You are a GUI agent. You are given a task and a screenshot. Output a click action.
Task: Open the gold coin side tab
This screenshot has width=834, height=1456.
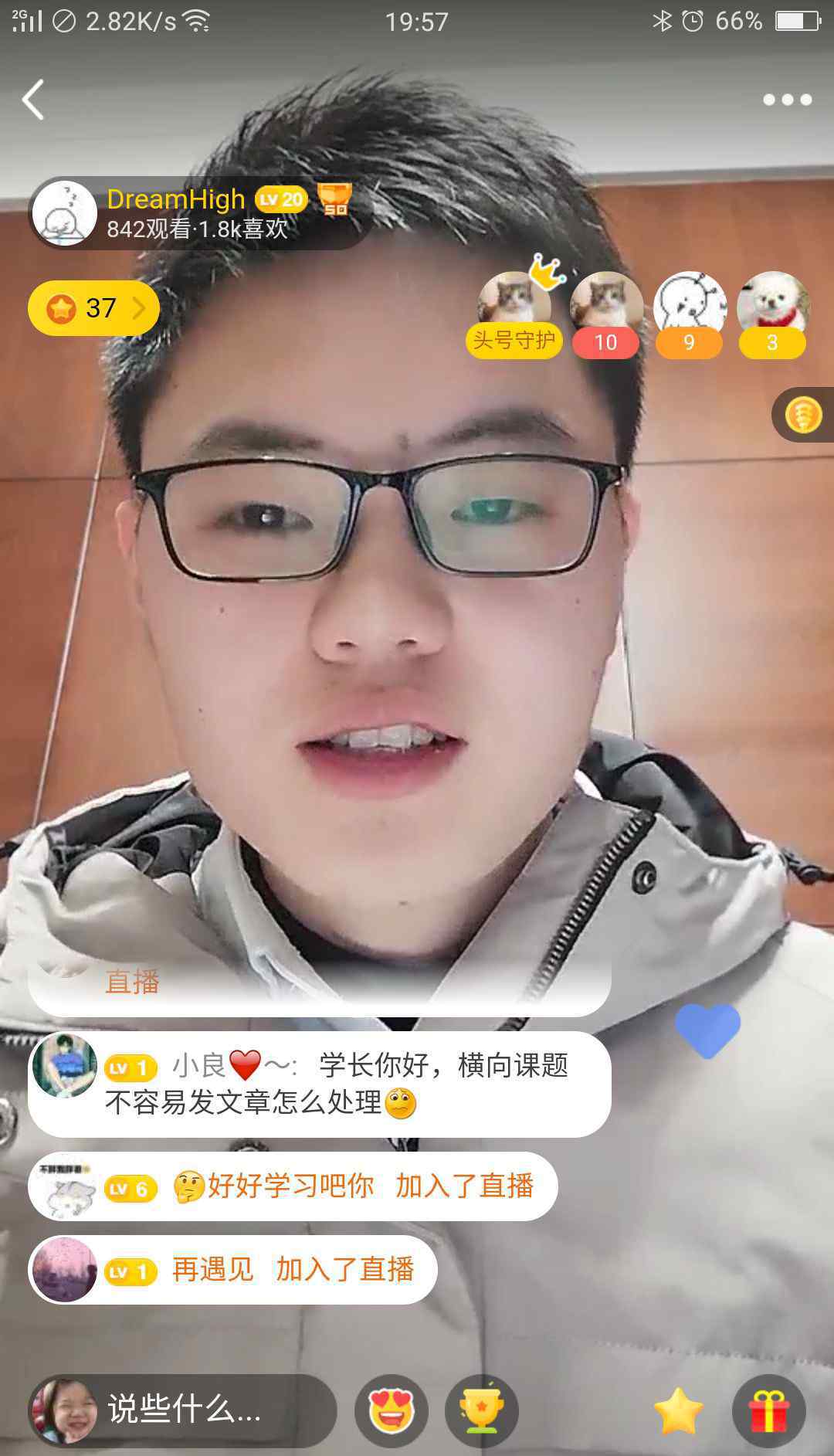click(803, 415)
